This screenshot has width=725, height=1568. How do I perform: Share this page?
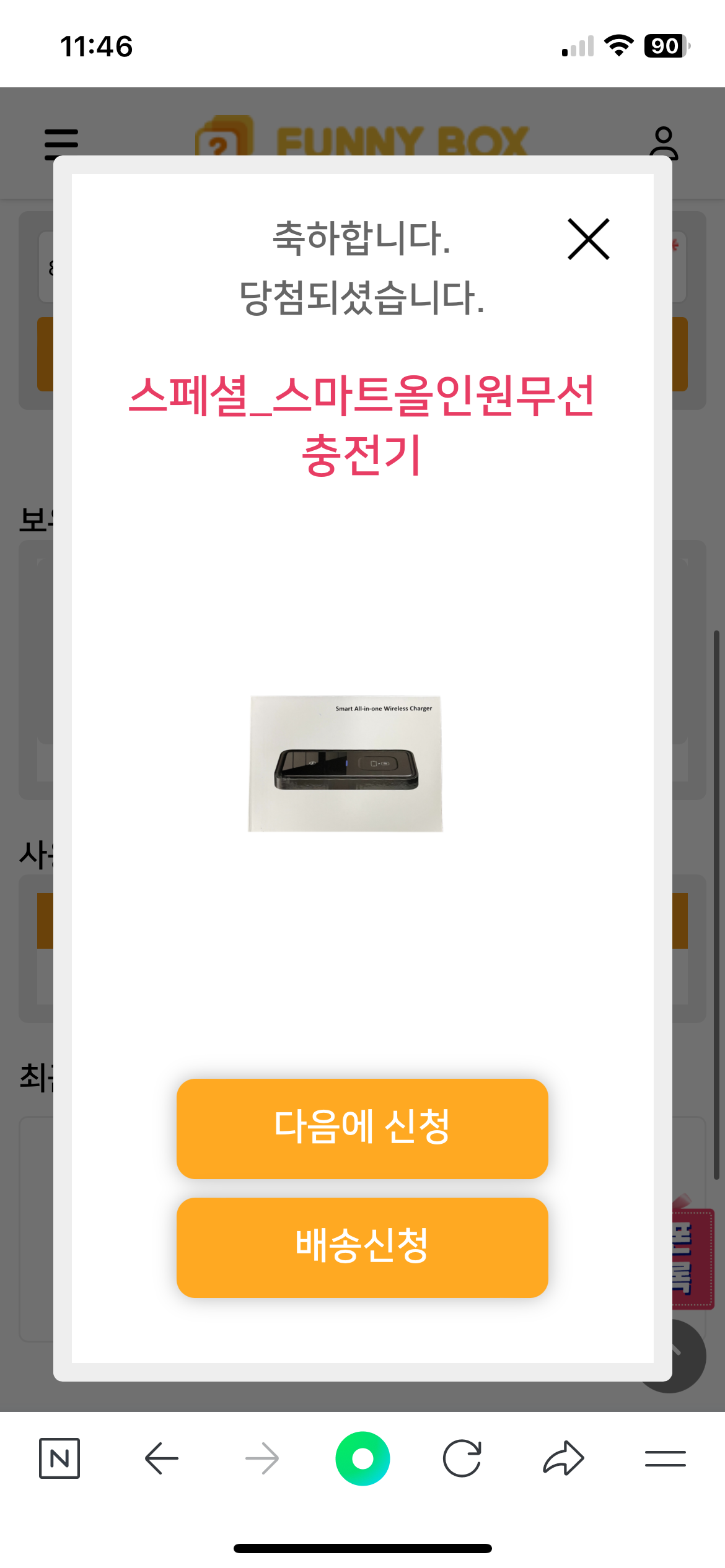click(563, 1458)
